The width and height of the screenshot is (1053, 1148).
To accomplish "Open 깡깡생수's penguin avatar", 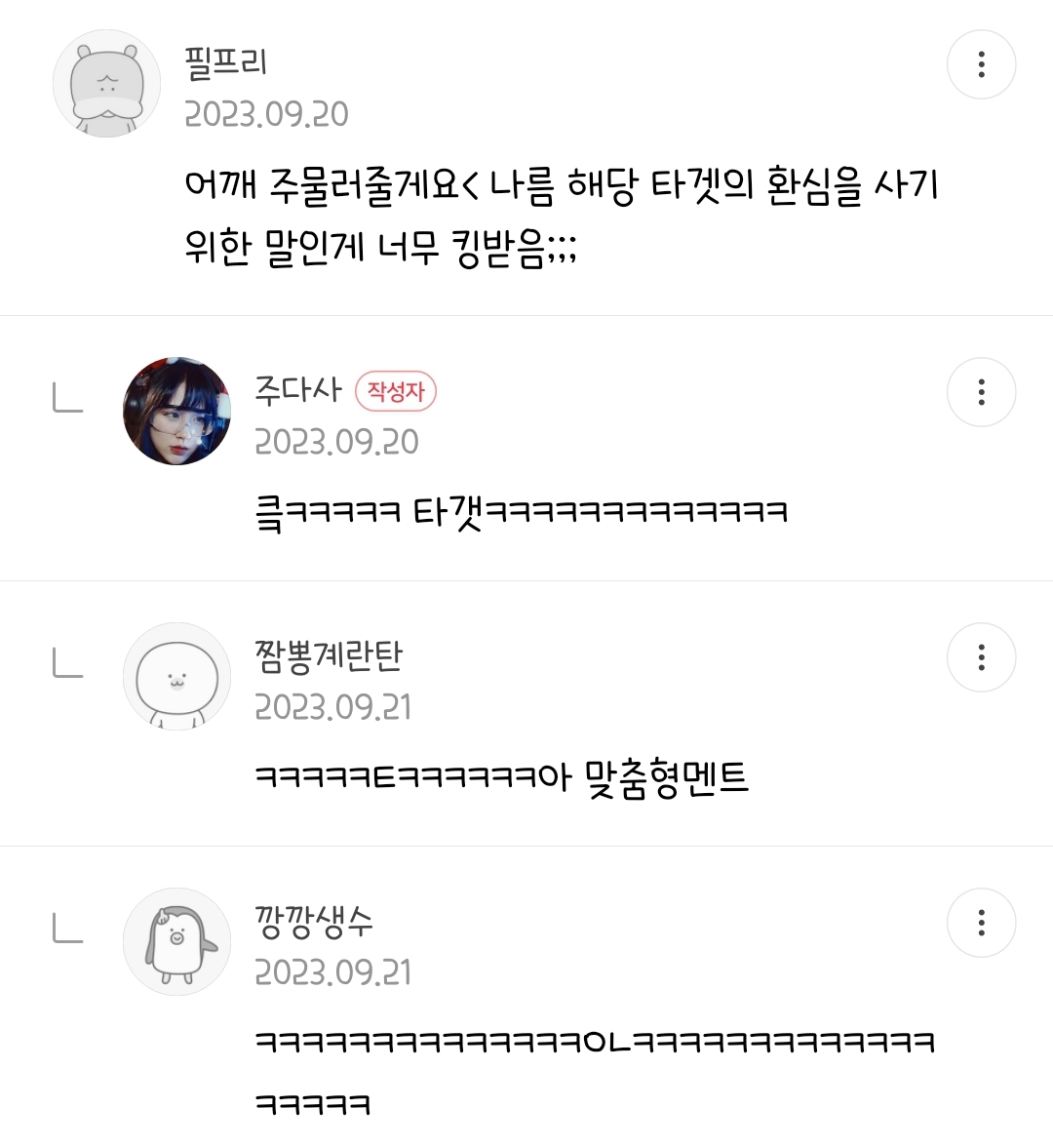I will [x=177, y=941].
